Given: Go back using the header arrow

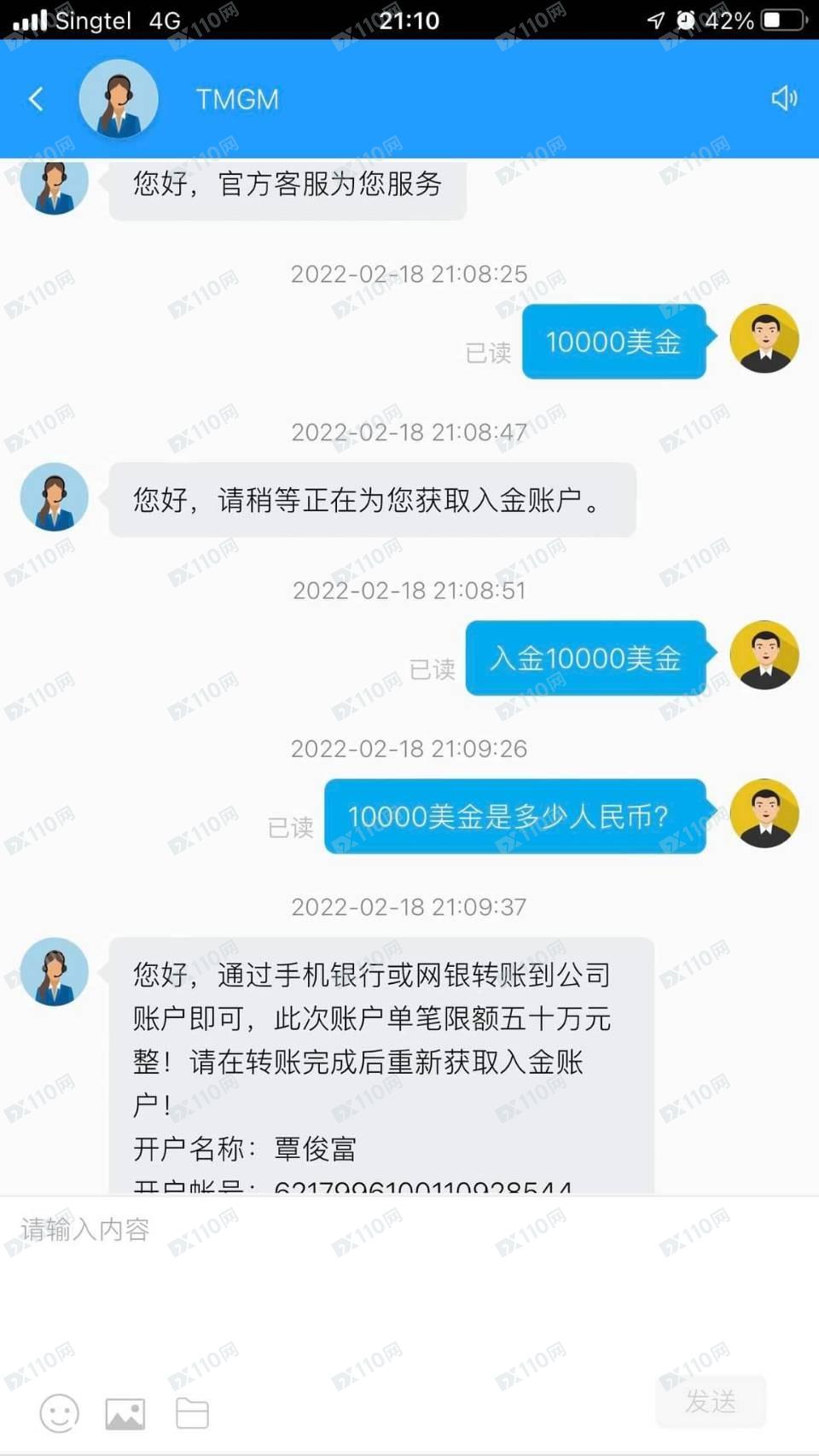Looking at the screenshot, I should (x=36, y=99).
